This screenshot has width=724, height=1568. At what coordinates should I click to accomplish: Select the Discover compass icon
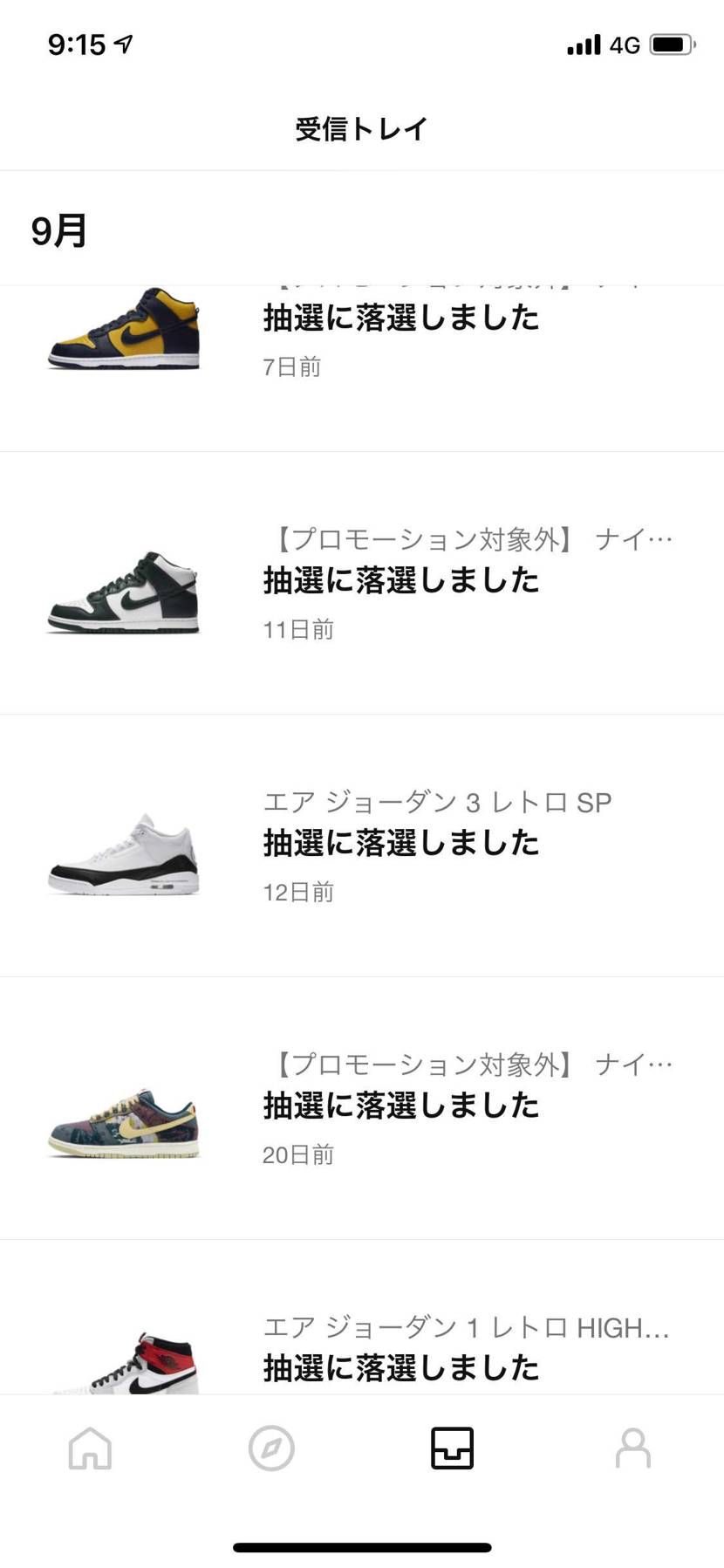(271, 1448)
